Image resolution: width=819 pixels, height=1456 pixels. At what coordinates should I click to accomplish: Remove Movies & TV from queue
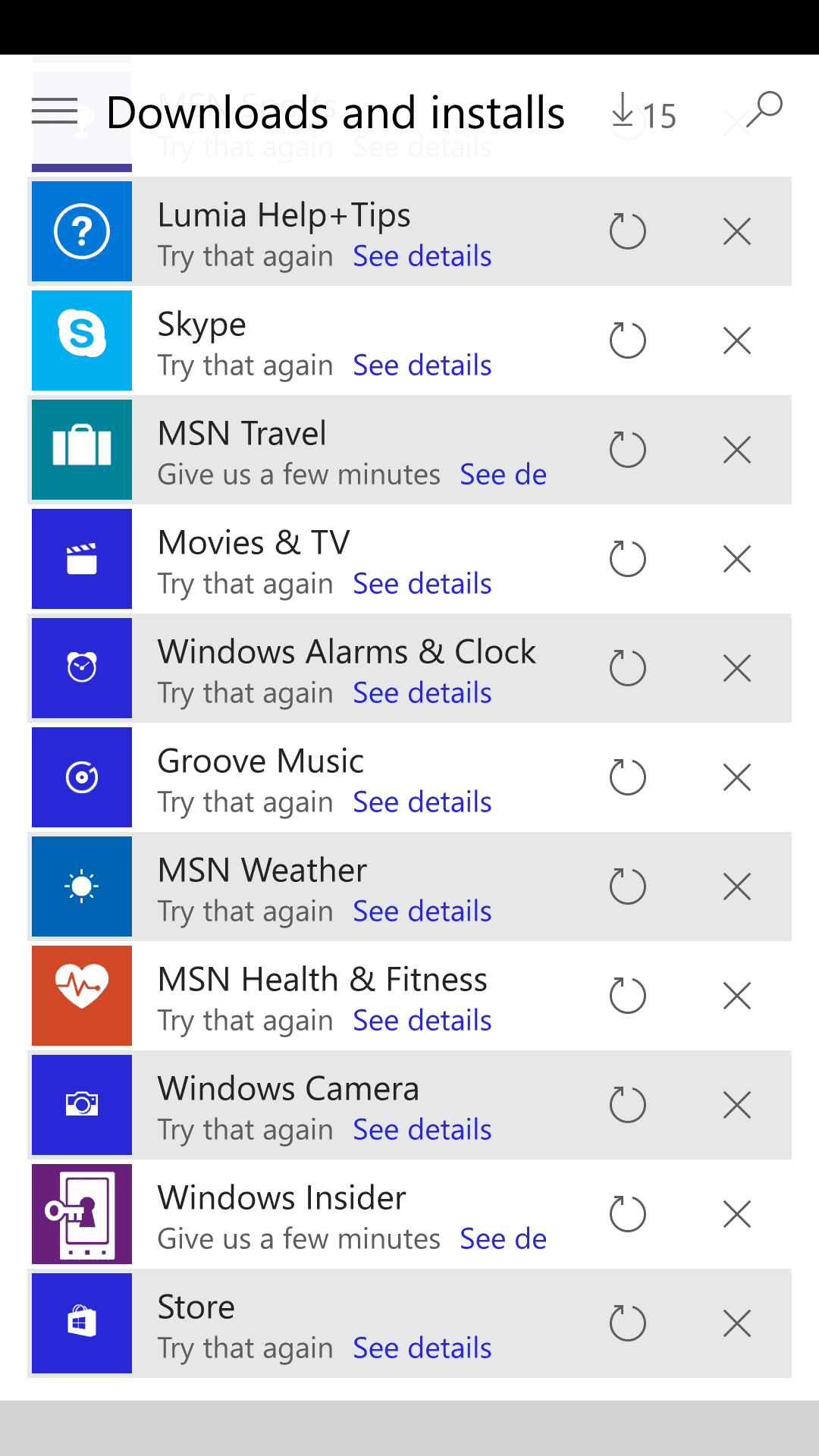coord(737,559)
